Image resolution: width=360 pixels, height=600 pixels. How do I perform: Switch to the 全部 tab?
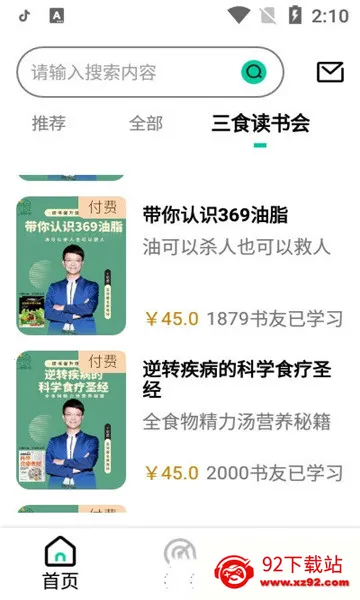pos(146,123)
